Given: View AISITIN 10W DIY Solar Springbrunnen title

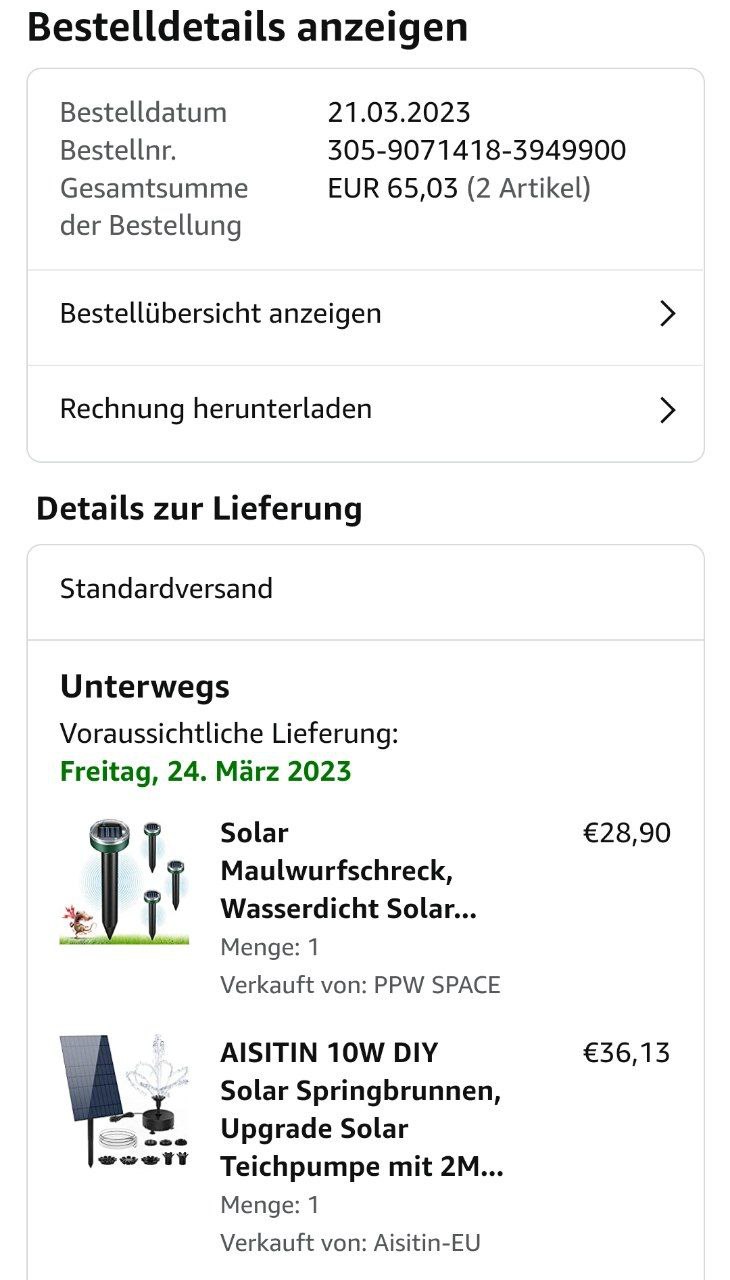Looking at the screenshot, I should pyautogui.click(x=361, y=1110).
